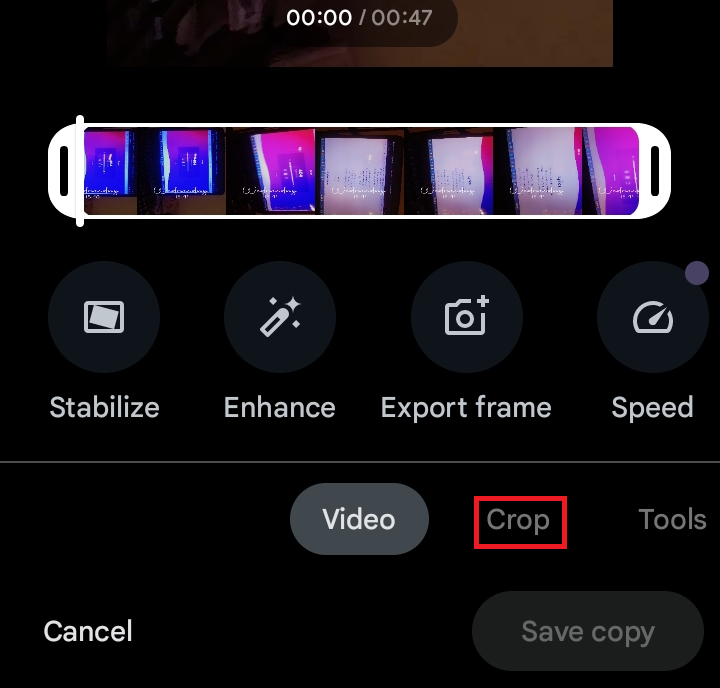Select the Video tab
This screenshot has height=688, width=720.
[359, 520]
